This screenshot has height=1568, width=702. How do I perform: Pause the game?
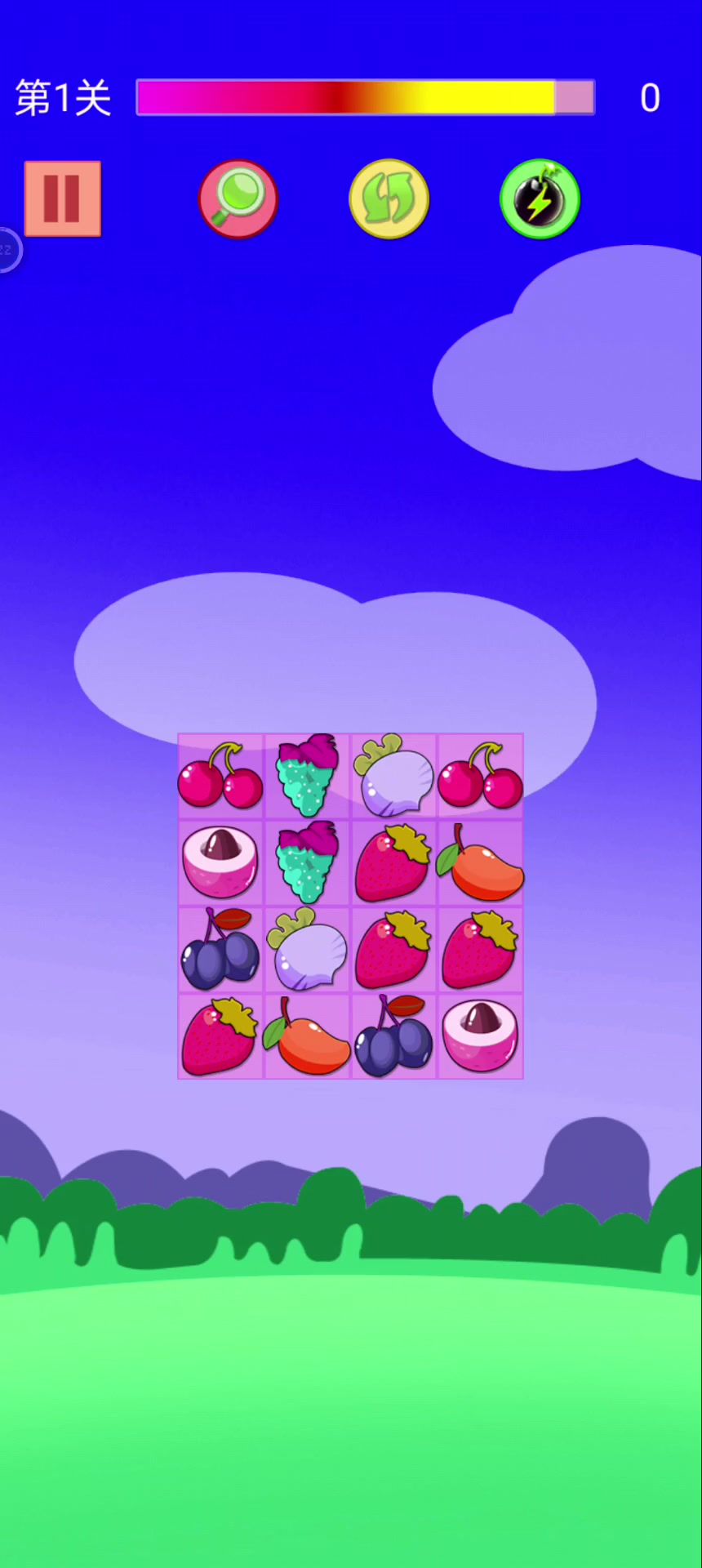coord(62,198)
